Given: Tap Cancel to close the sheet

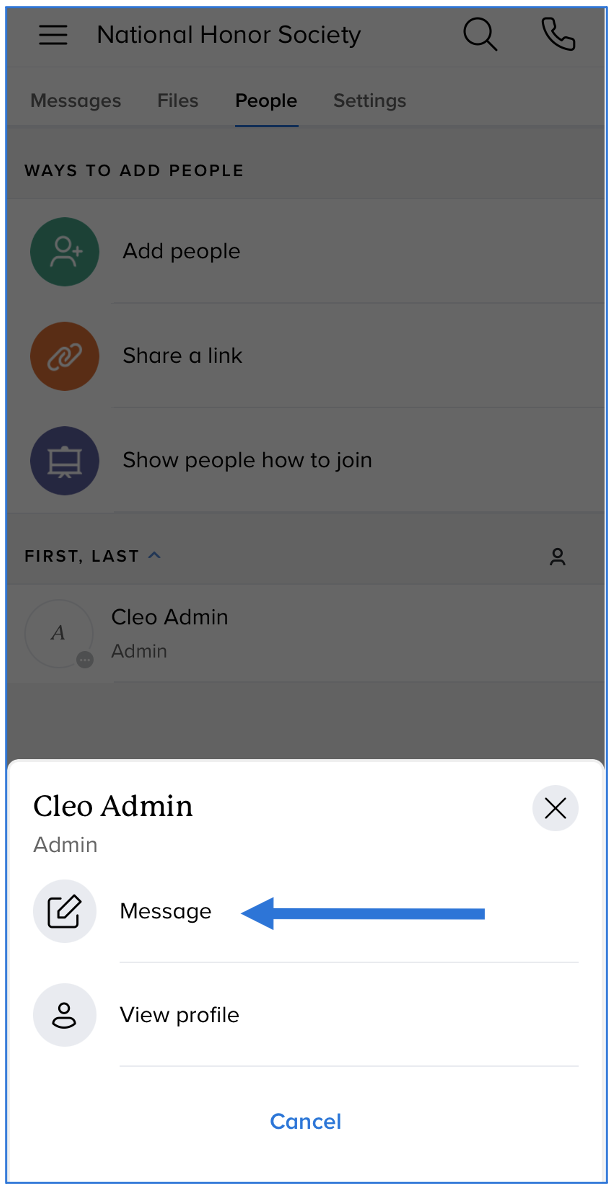Looking at the screenshot, I should click(306, 1121).
